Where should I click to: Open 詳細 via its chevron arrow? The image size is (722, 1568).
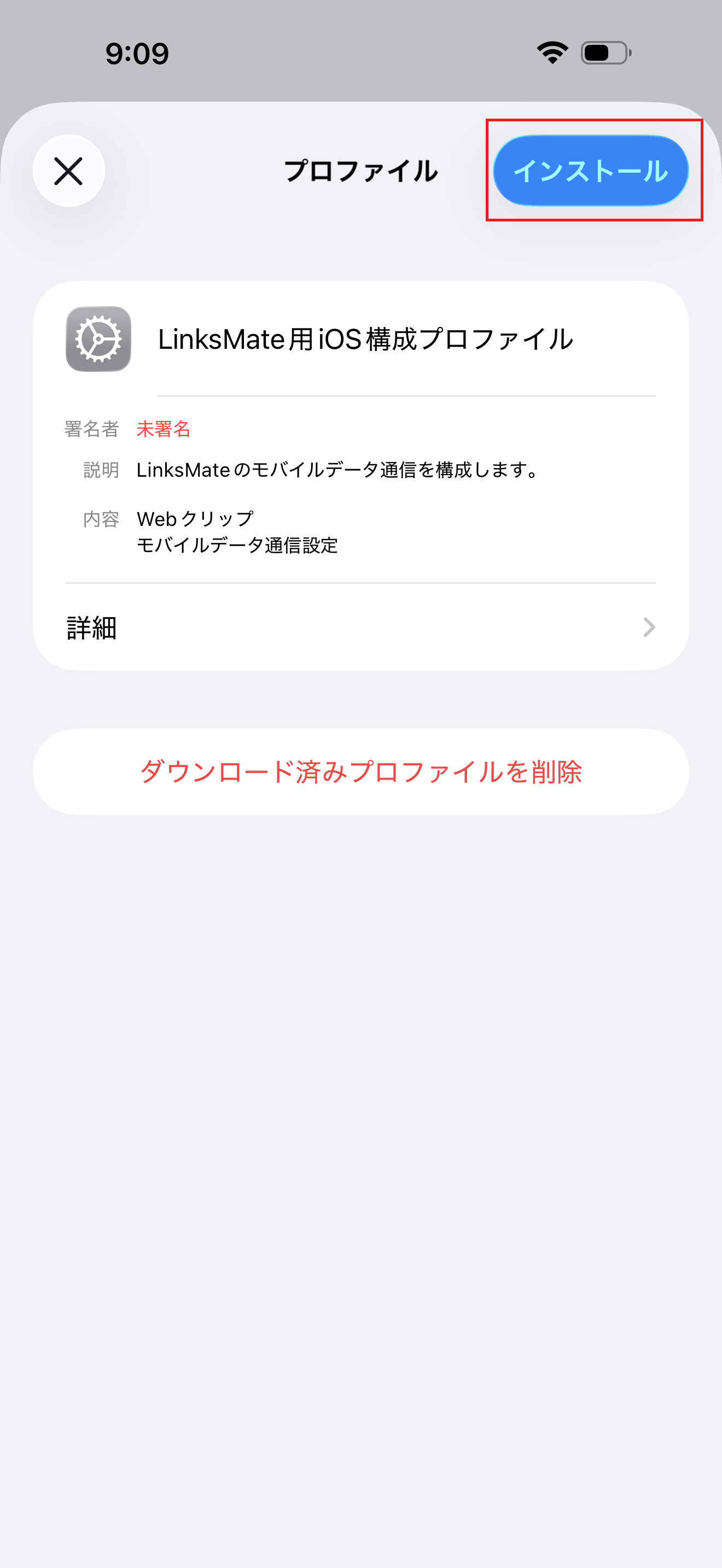coord(648,628)
